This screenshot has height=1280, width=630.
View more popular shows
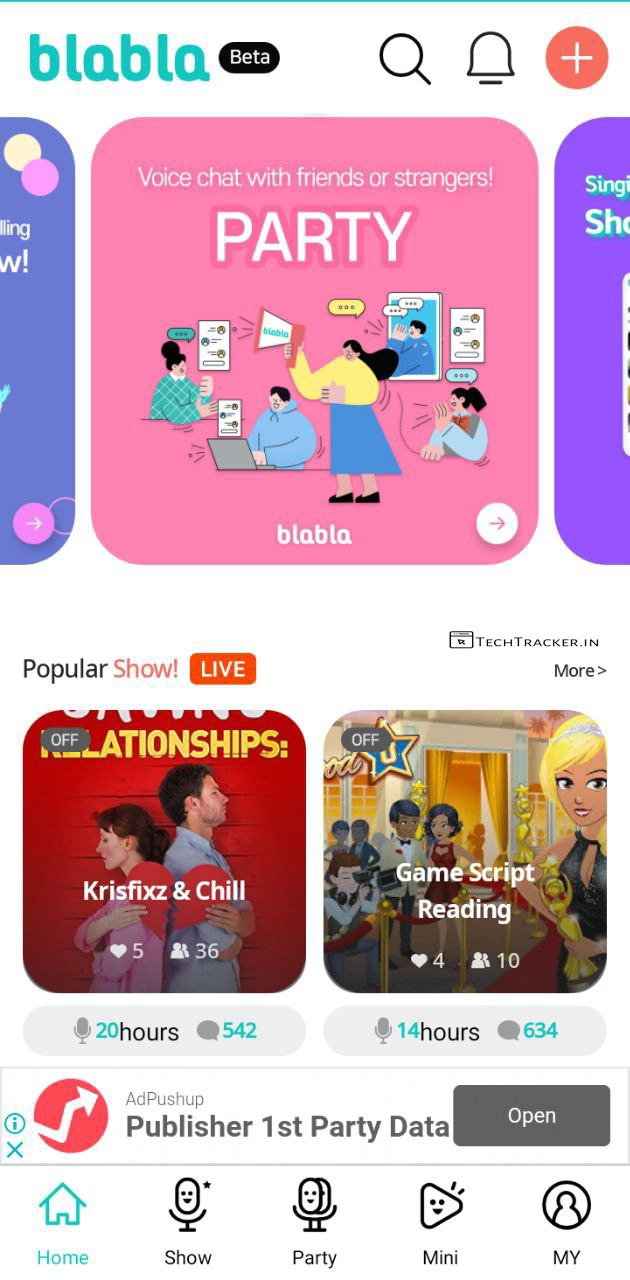click(x=579, y=671)
